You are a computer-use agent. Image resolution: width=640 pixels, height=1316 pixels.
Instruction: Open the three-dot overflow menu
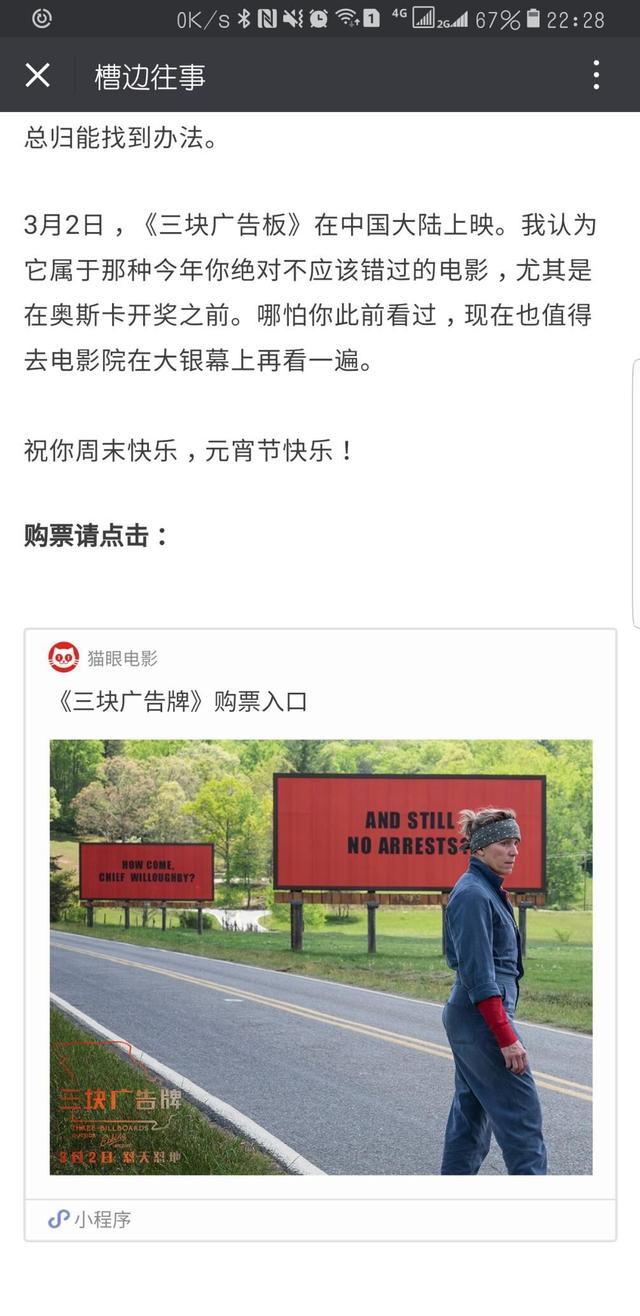[596, 76]
